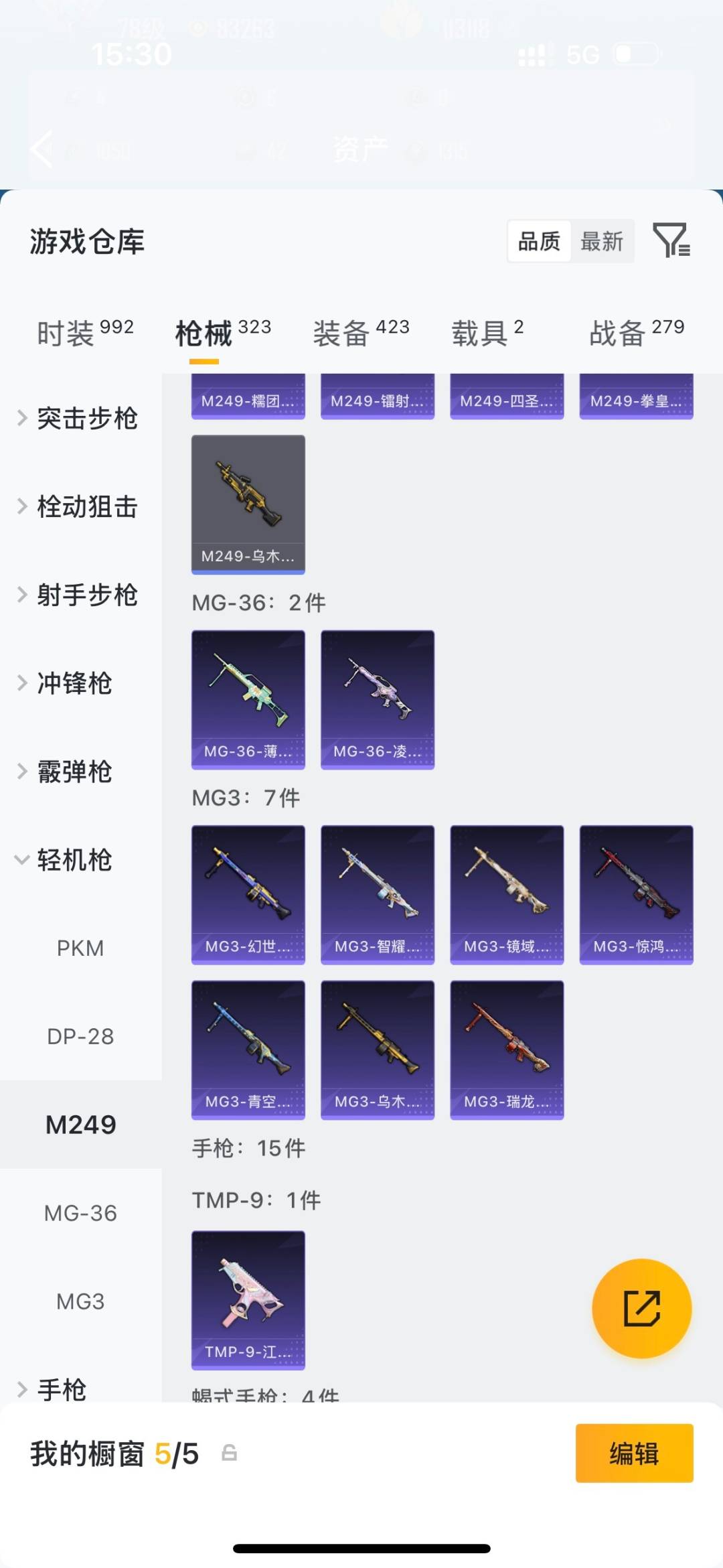723x1568 pixels.
Task: Switch sorting to 品质
Action: [538, 241]
